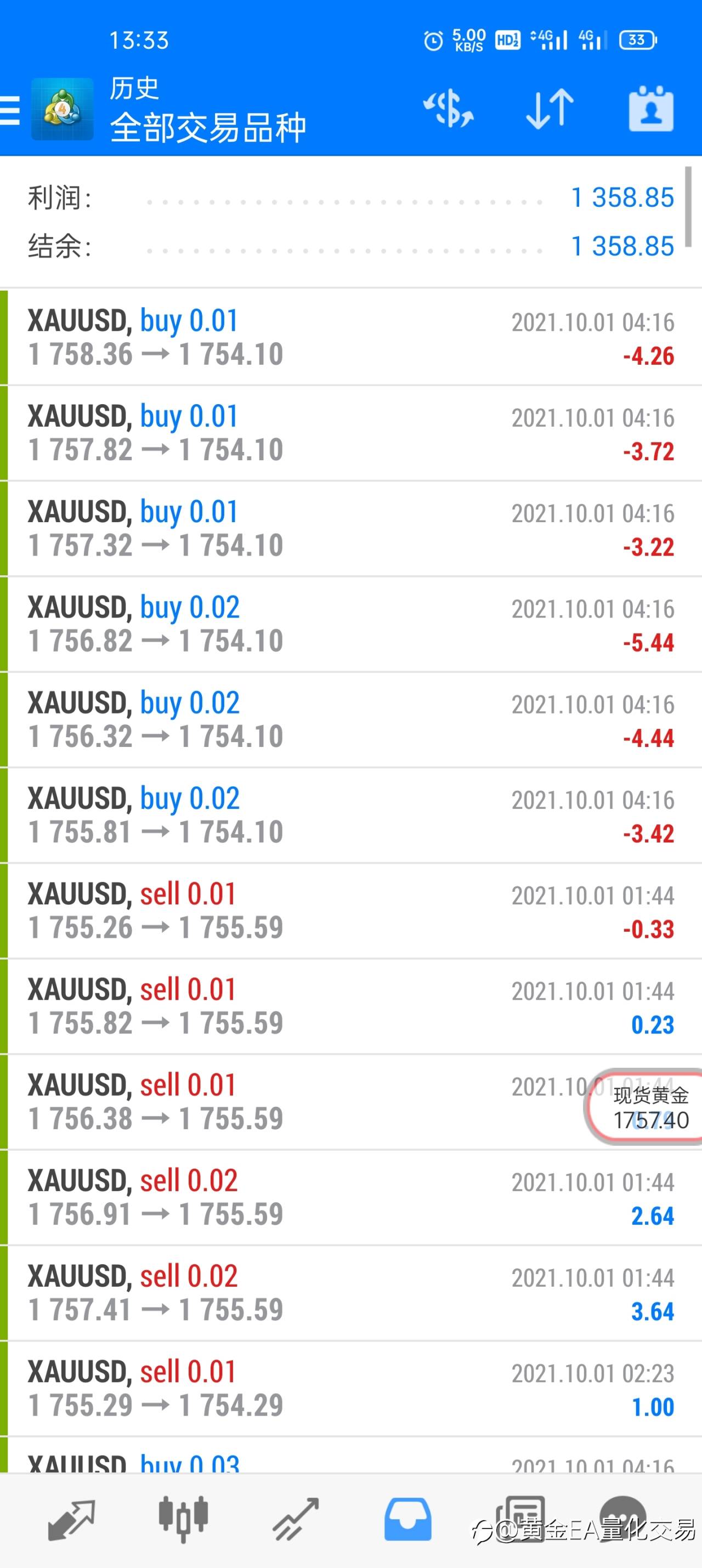The image size is (702, 1568).
Task: Open the side menu drawer
Action: (10, 110)
